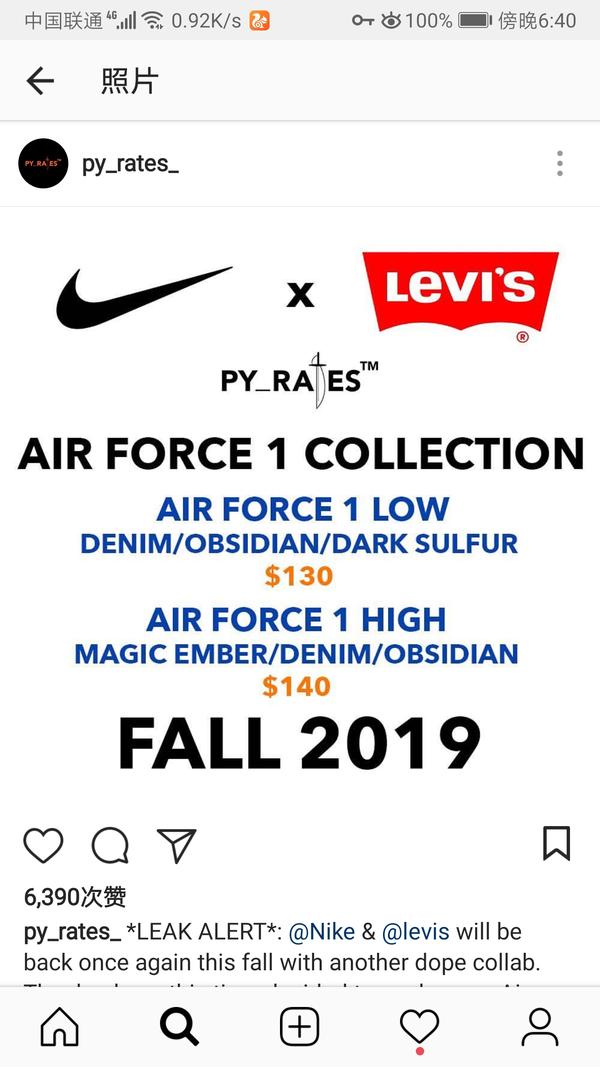Screen dimensions: 600x1067
Task: Open comments on this post
Action: pos(110,846)
